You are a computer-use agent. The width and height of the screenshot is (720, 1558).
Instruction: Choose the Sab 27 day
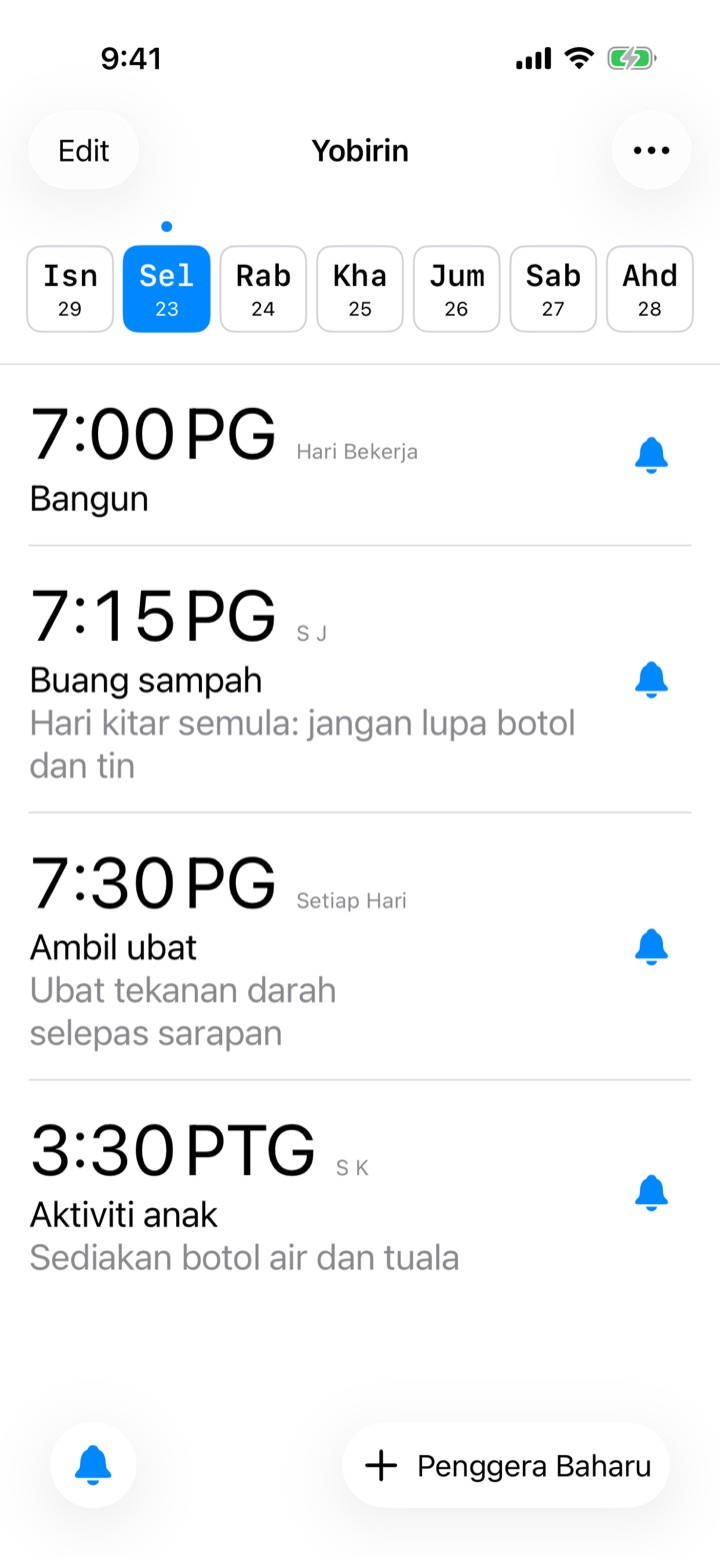point(553,289)
